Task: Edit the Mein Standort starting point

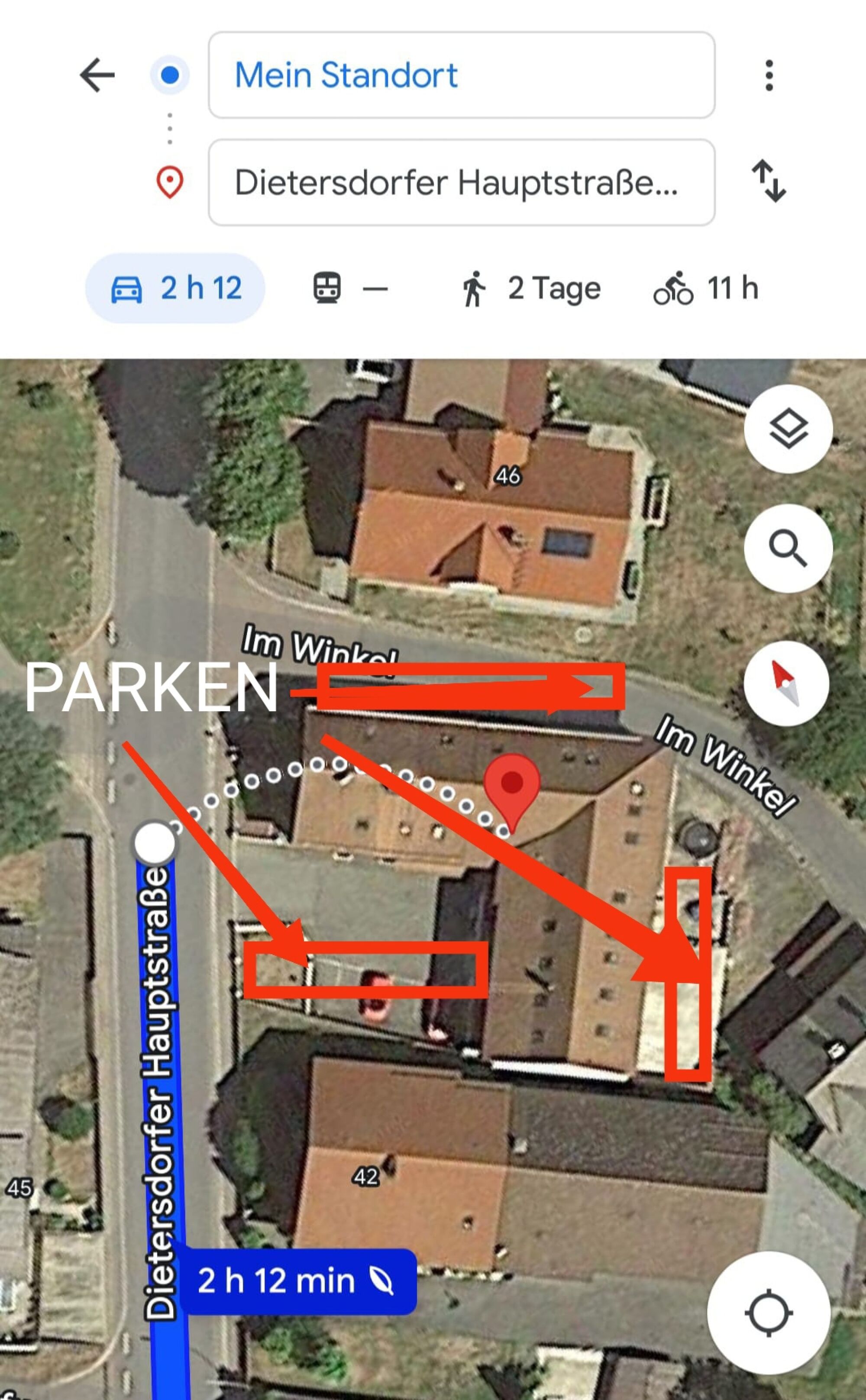Action: tap(461, 75)
